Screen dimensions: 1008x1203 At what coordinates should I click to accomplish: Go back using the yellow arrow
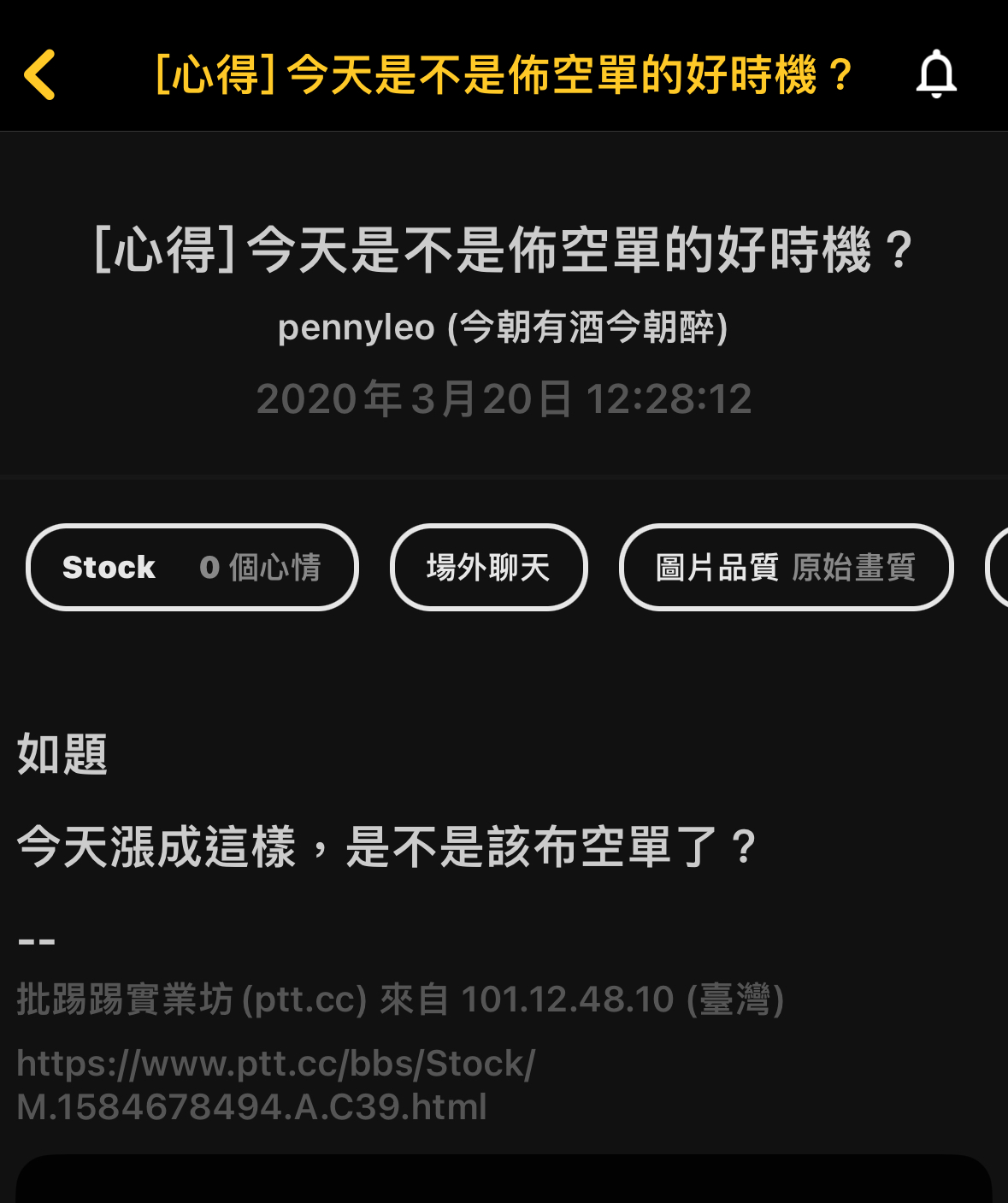tap(40, 74)
